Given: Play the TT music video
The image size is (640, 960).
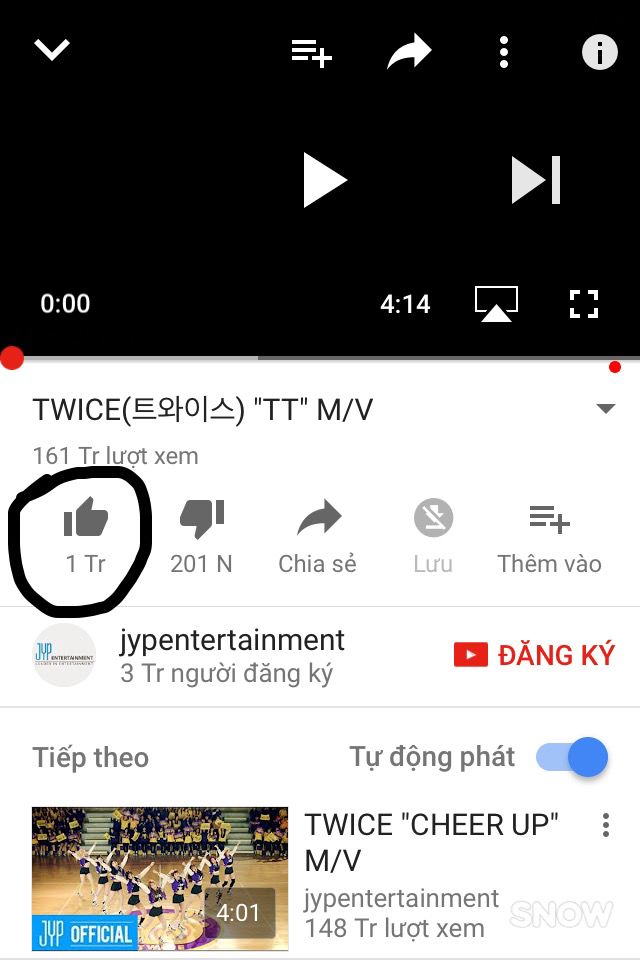Looking at the screenshot, I should [x=324, y=181].
